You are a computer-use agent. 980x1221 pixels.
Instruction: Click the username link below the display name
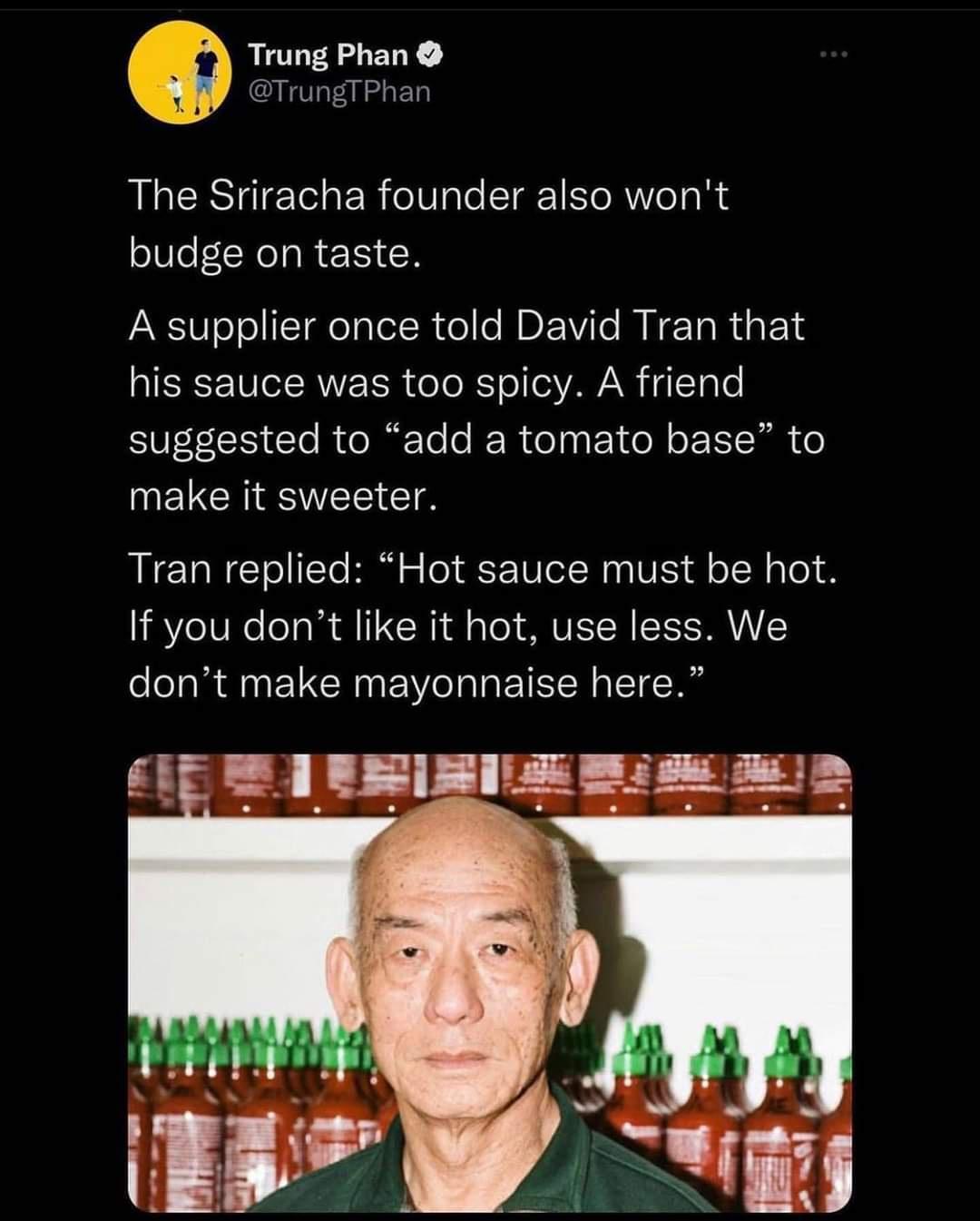(338, 91)
